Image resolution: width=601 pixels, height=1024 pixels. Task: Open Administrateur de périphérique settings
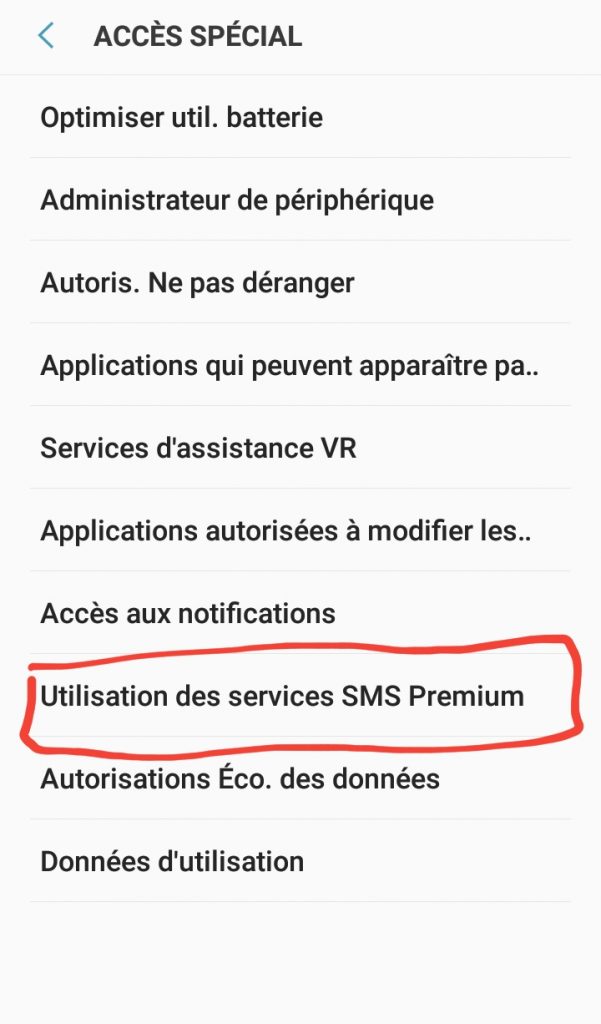pos(237,200)
